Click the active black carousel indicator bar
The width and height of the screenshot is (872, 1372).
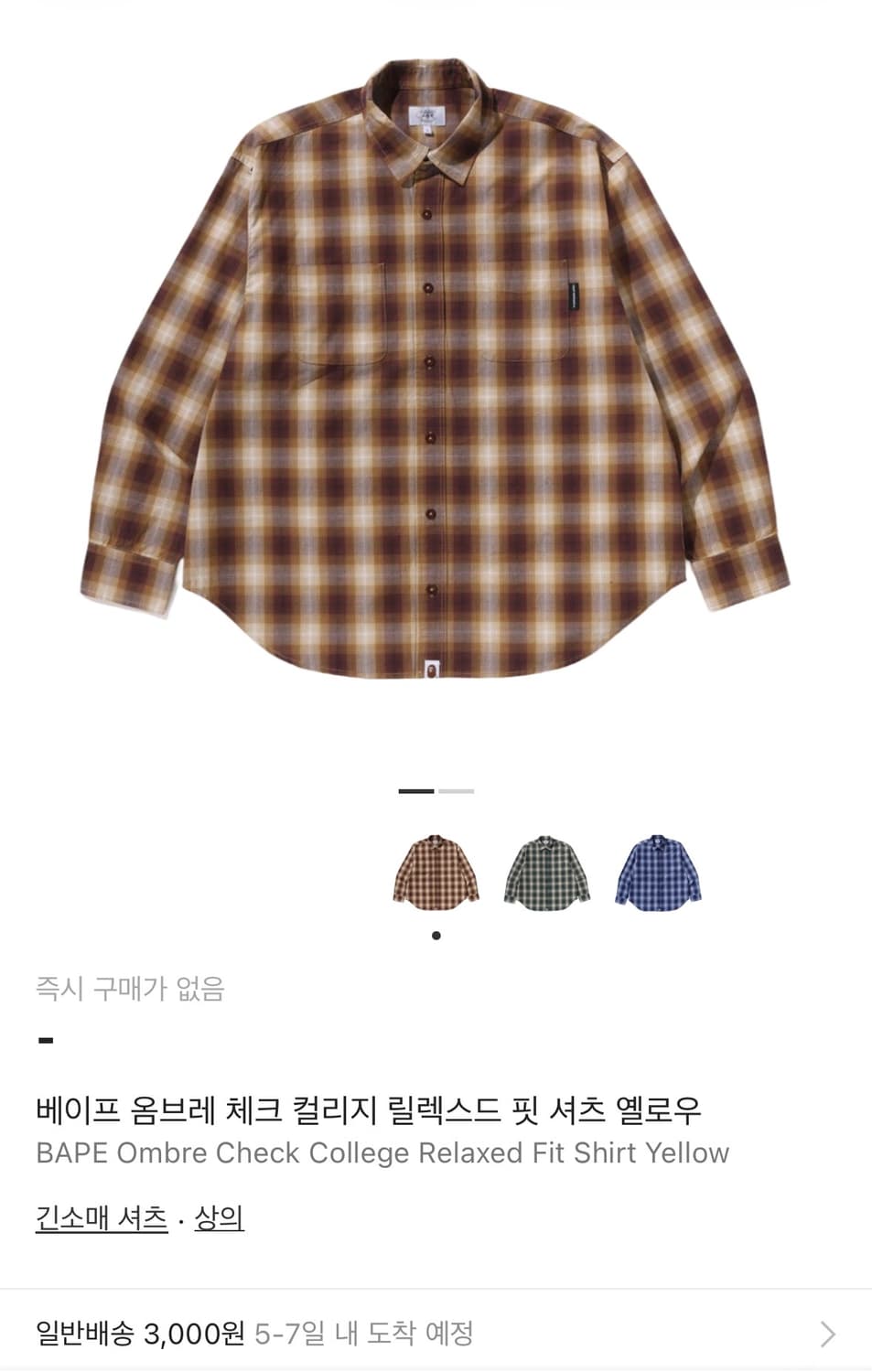416,789
